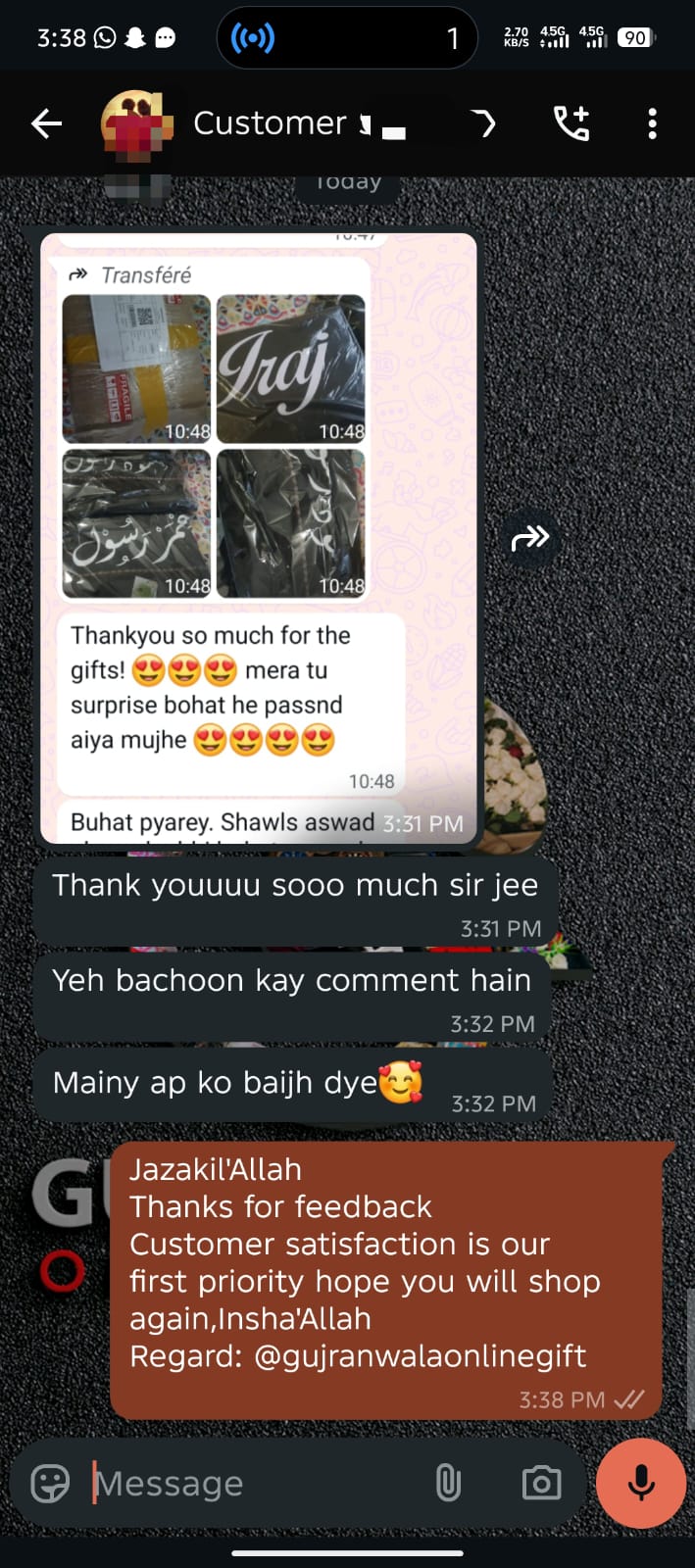The image size is (695, 1568).
Task: Open the Customer contact profile
Action: point(270,123)
